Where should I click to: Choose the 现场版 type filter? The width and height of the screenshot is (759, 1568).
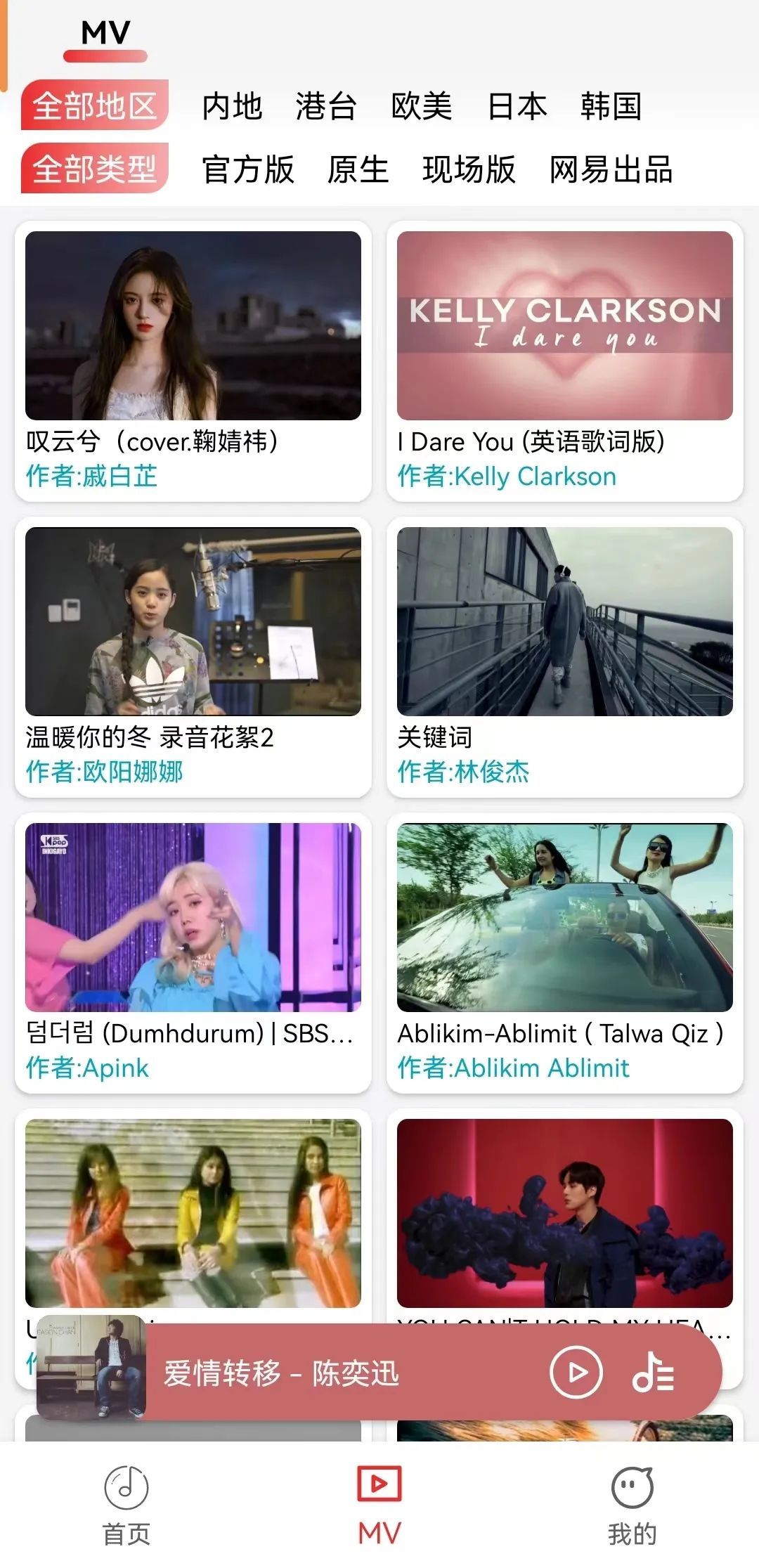tap(469, 170)
